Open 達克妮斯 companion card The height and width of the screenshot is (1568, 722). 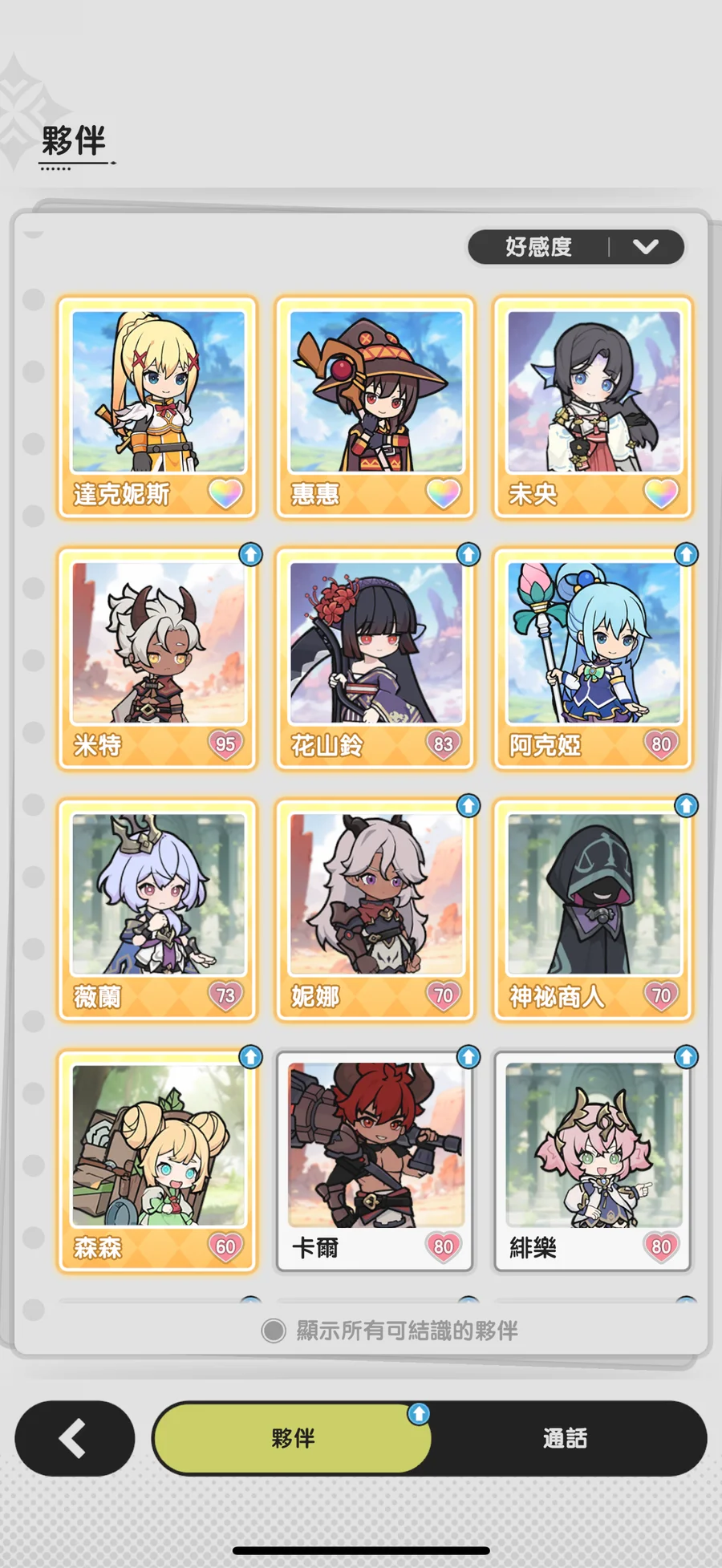[x=157, y=407]
